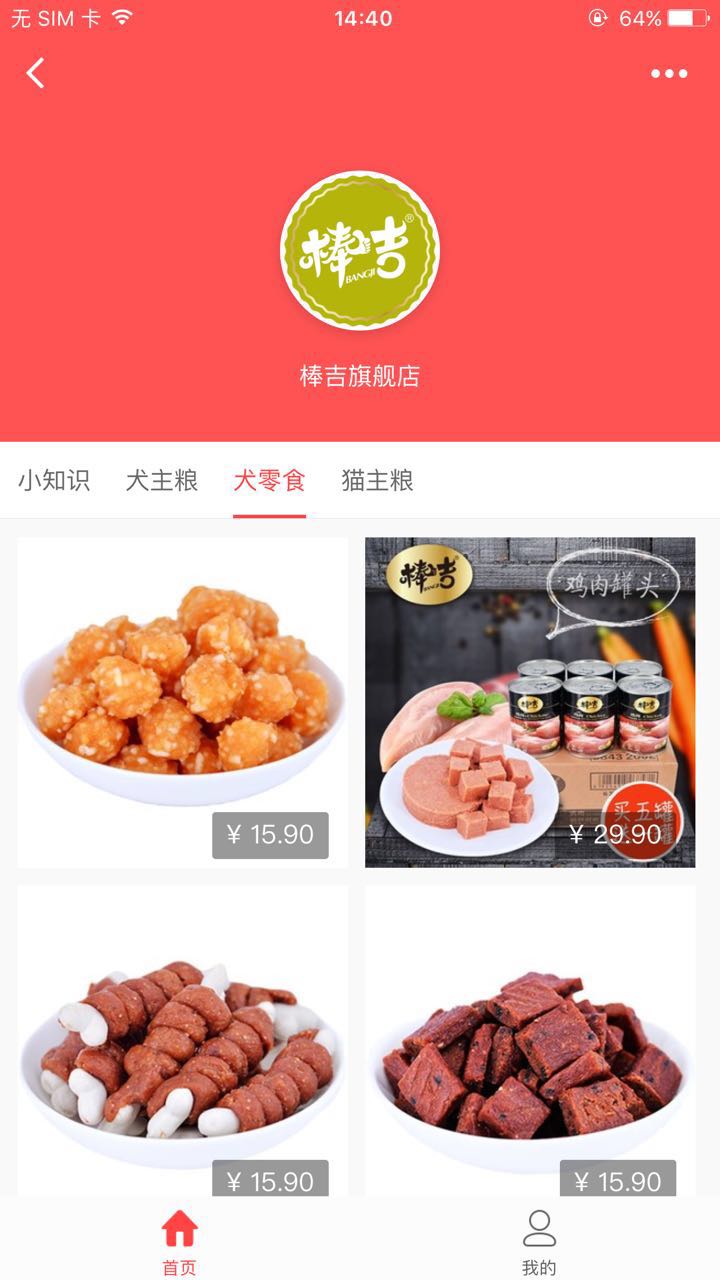Open the 我的 profile tab

tap(539, 1240)
